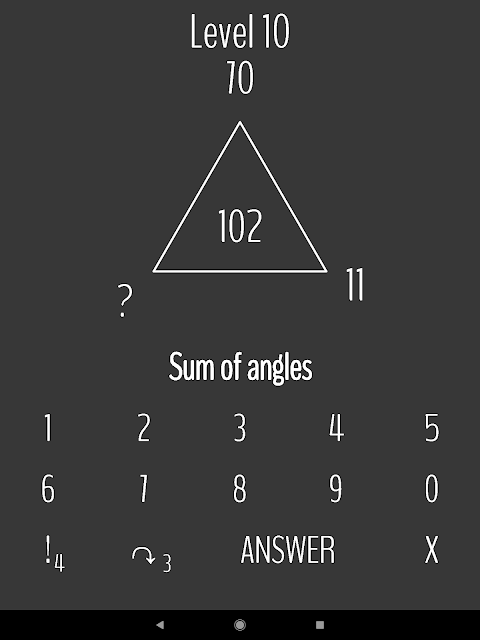Enter digit 6 on the keypad
This screenshot has height=640, width=480.
[48, 488]
